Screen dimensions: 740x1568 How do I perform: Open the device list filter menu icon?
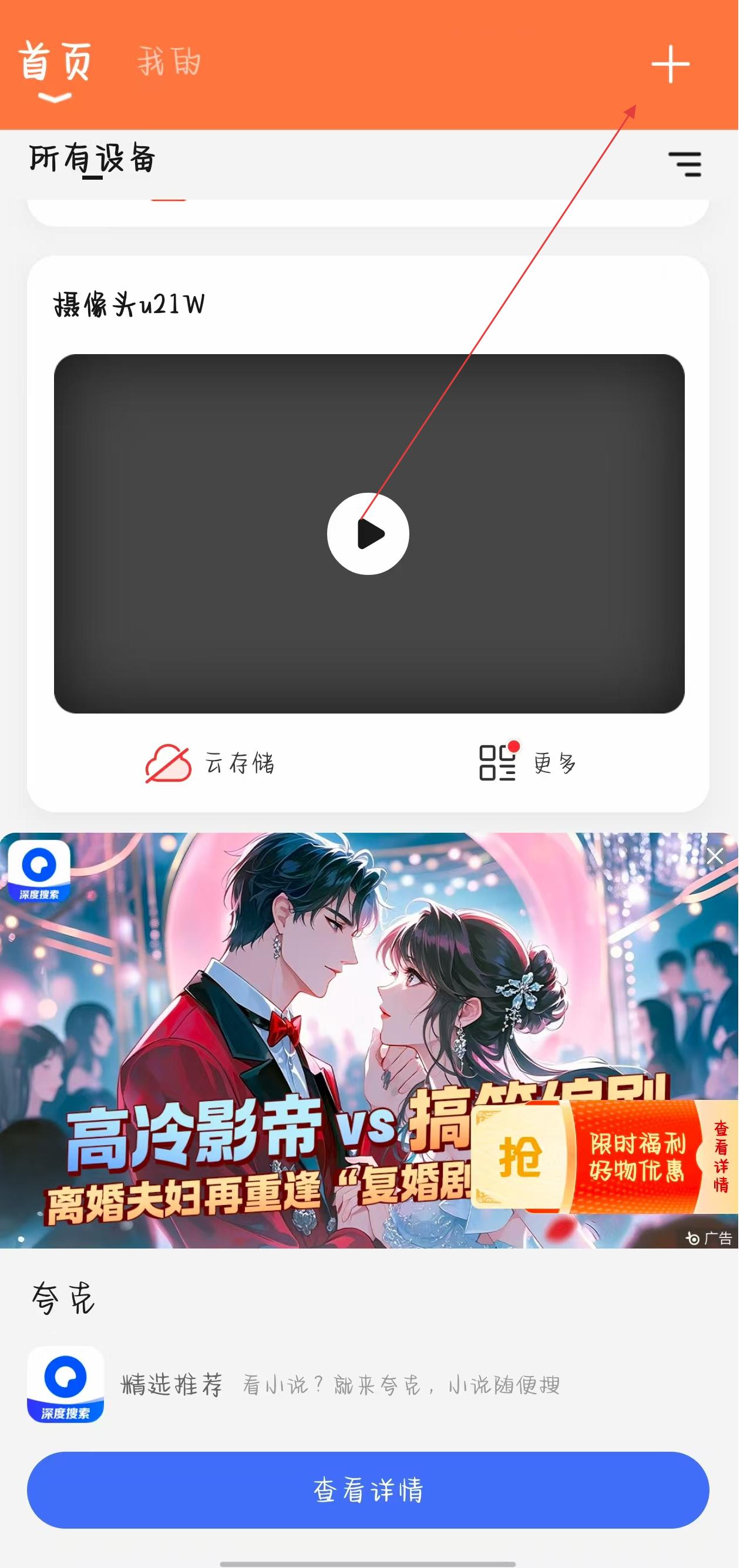point(685,164)
